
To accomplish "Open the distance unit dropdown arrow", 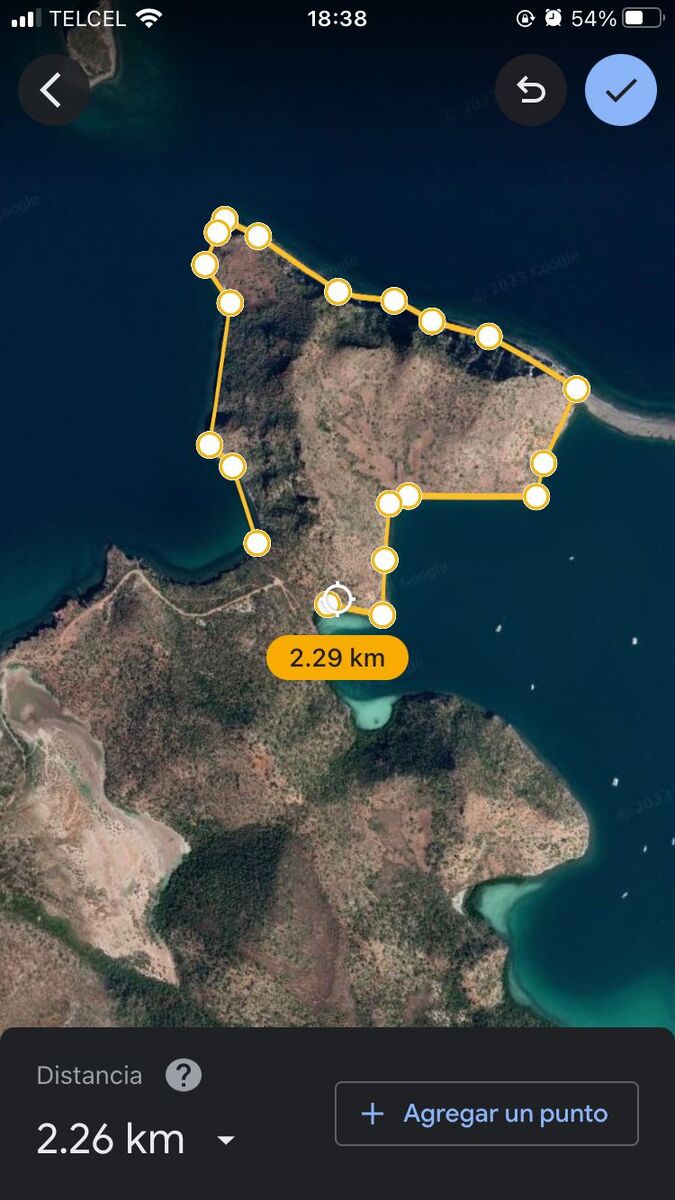I will [x=226, y=1140].
